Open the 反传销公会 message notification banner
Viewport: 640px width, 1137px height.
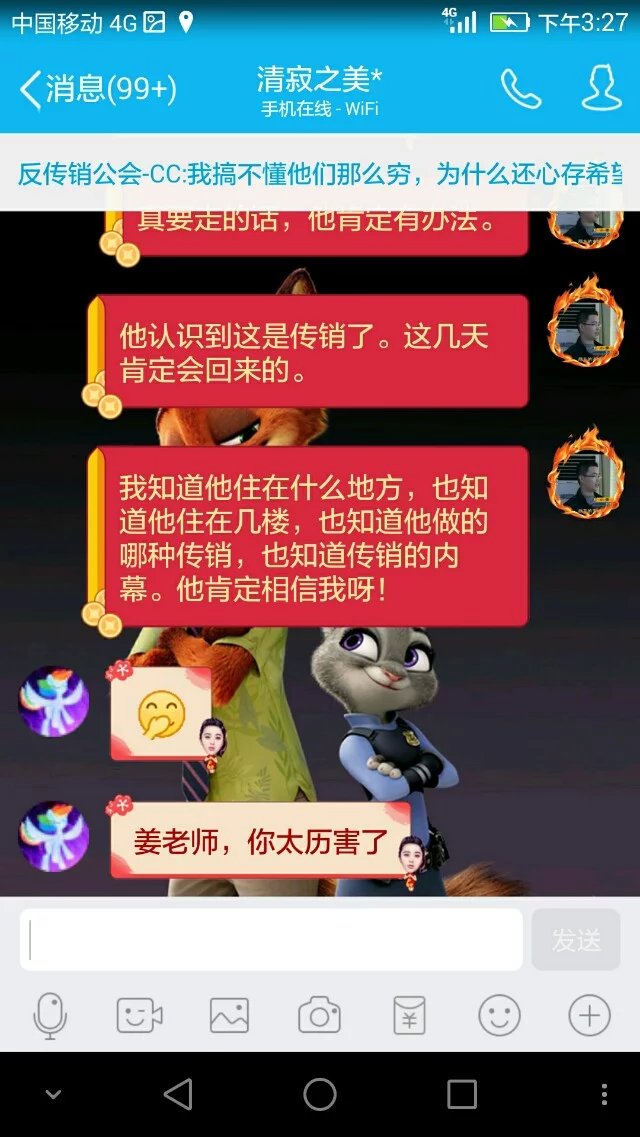click(320, 173)
